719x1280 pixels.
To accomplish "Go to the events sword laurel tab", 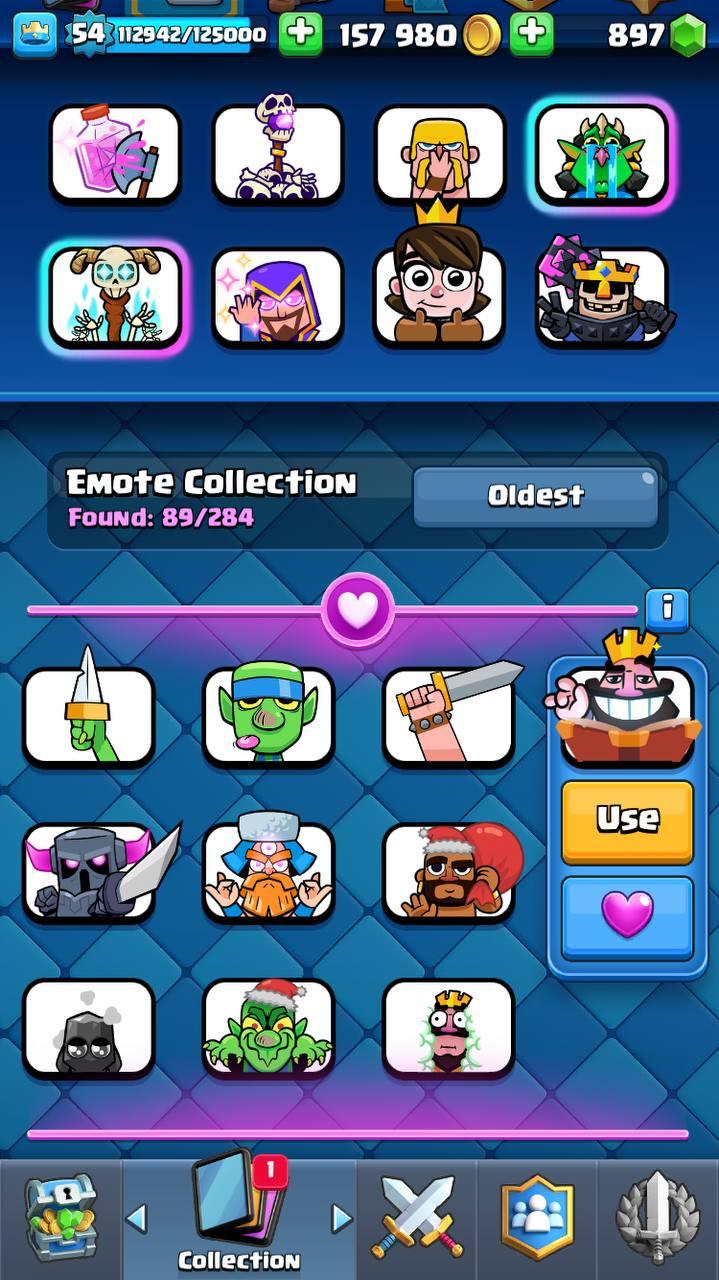I will click(x=657, y=1218).
